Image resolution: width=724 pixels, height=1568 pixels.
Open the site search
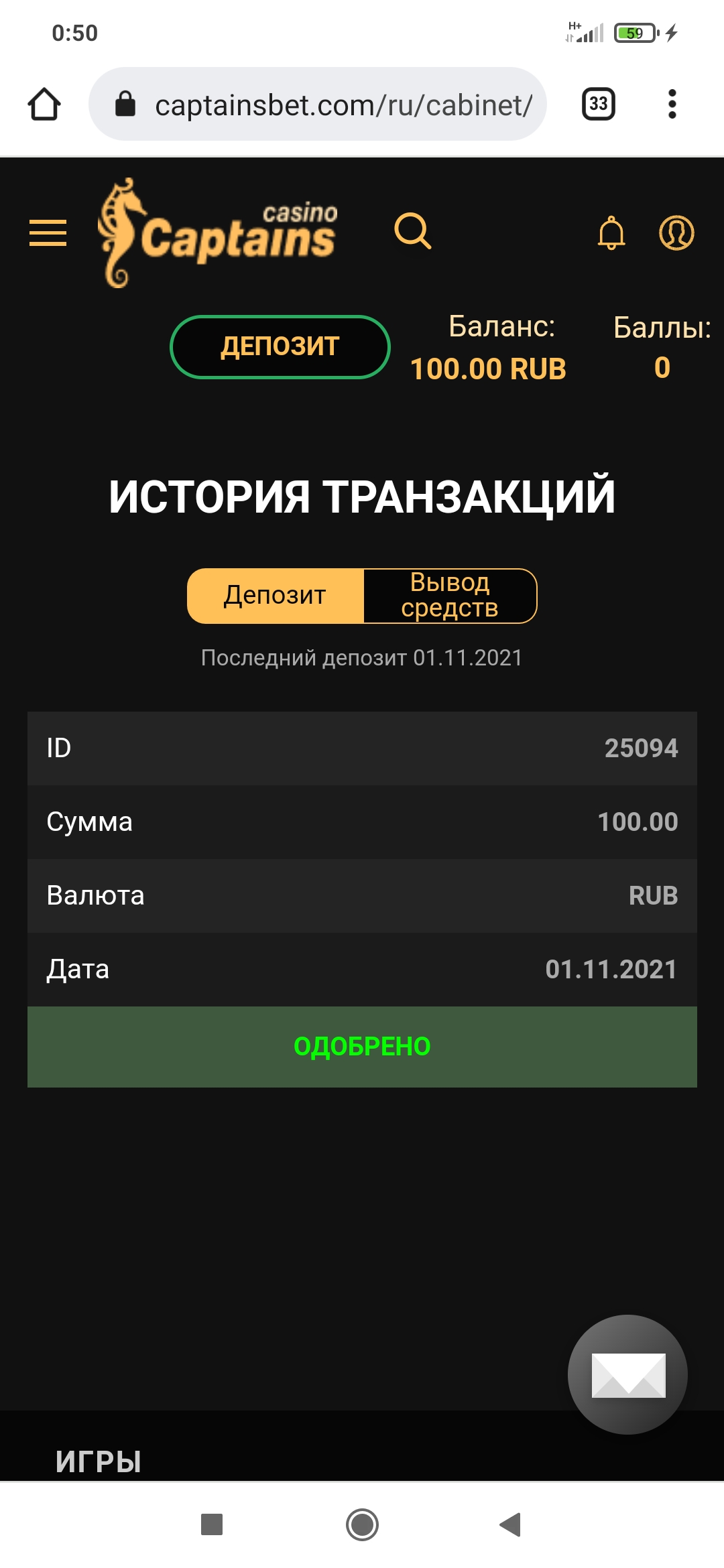[x=412, y=232]
